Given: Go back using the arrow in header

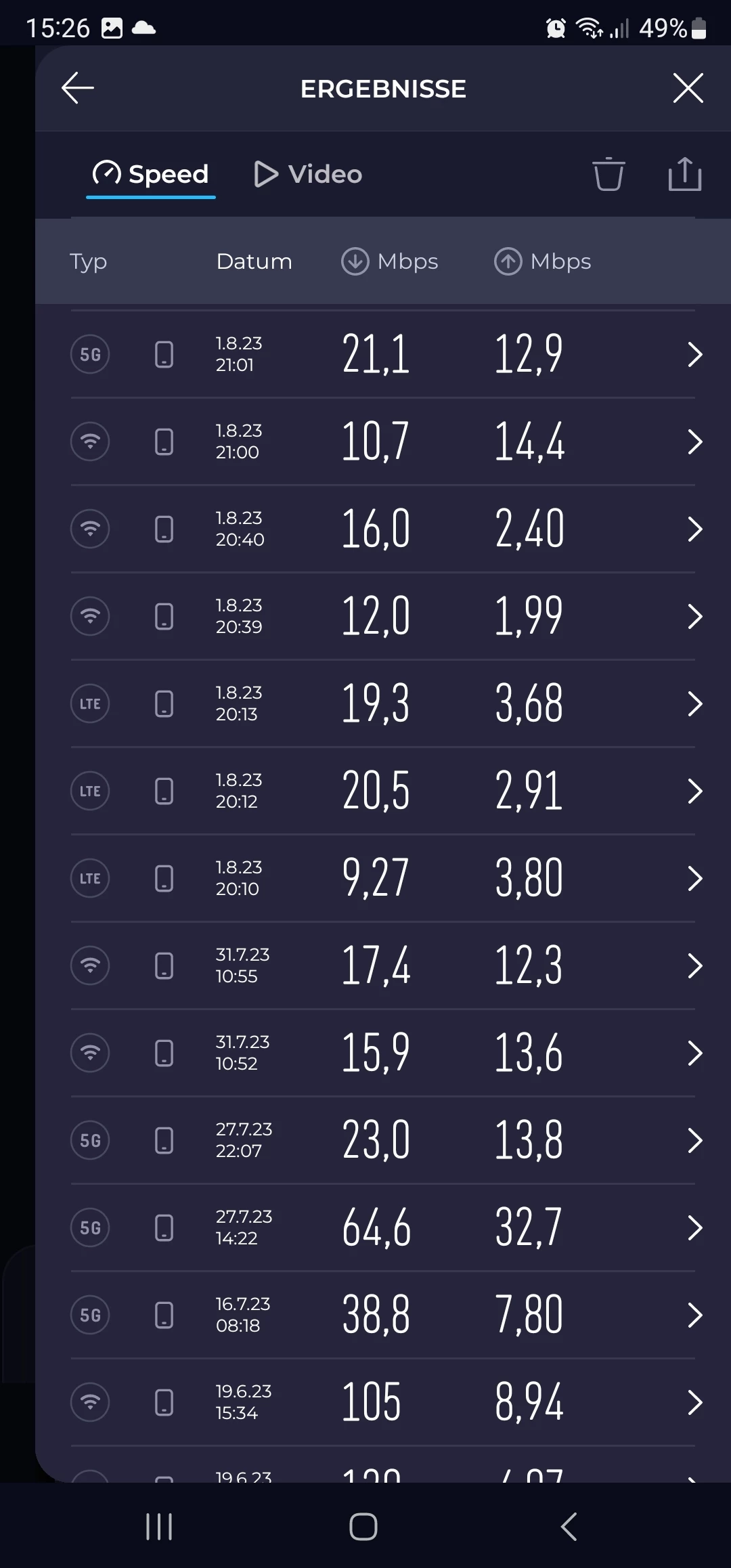Looking at the screenshot, I should click(78, 88).
